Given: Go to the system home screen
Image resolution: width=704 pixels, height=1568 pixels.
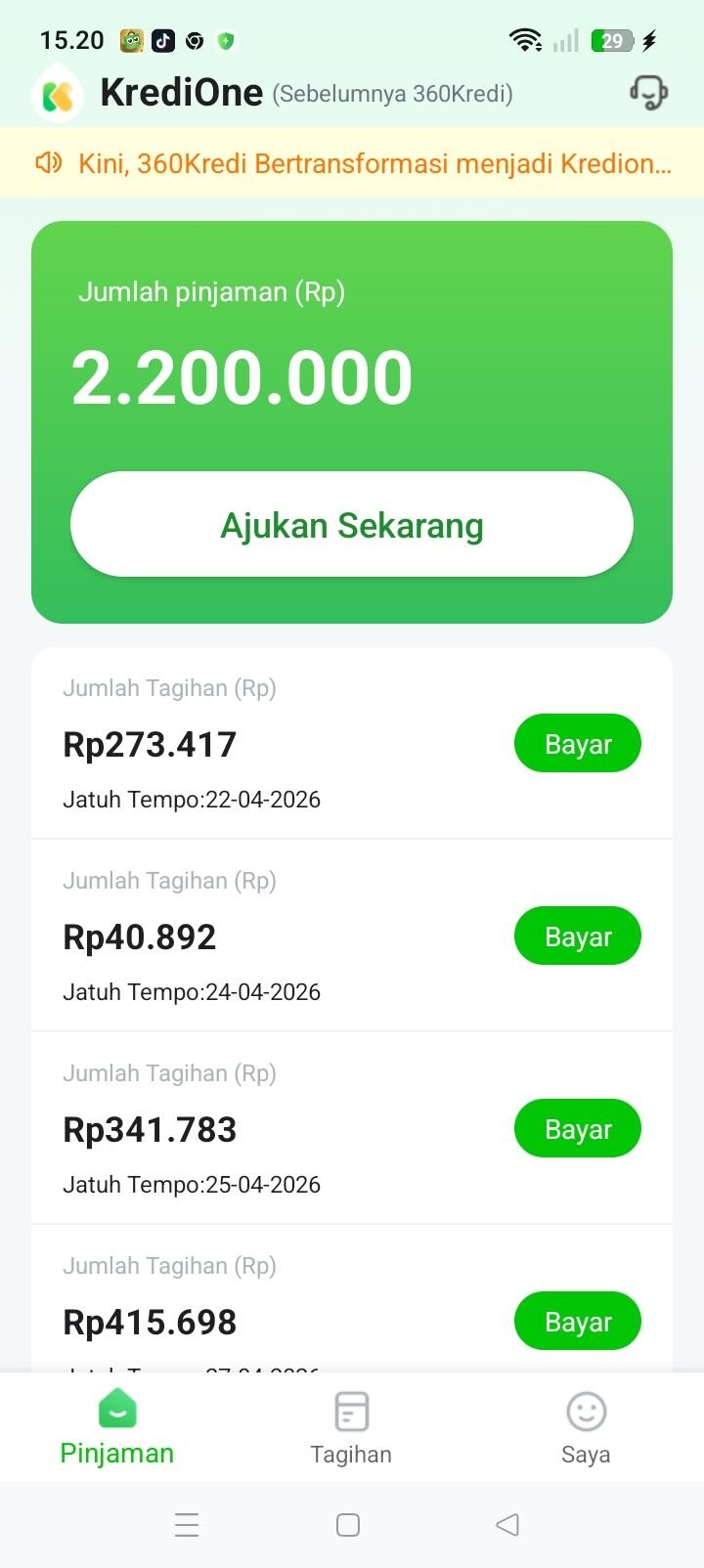Looking at the screenshot, I should [348, 1525].
